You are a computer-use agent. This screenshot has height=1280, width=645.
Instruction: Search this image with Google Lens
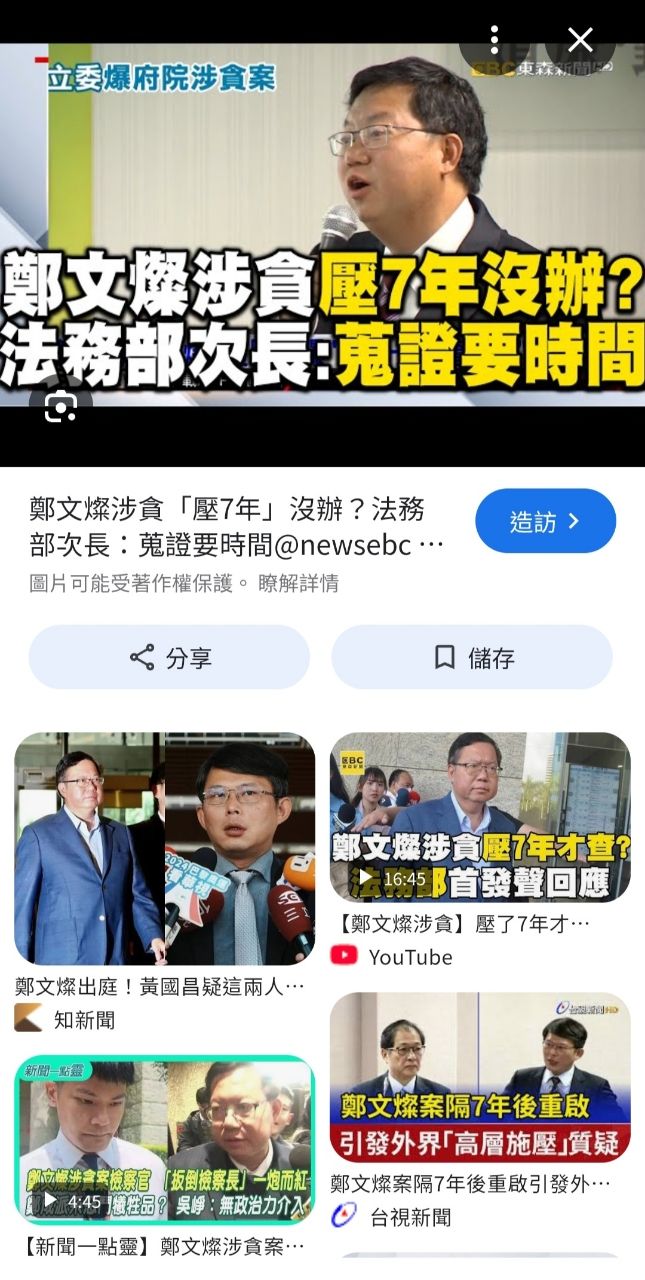(61, 408)
